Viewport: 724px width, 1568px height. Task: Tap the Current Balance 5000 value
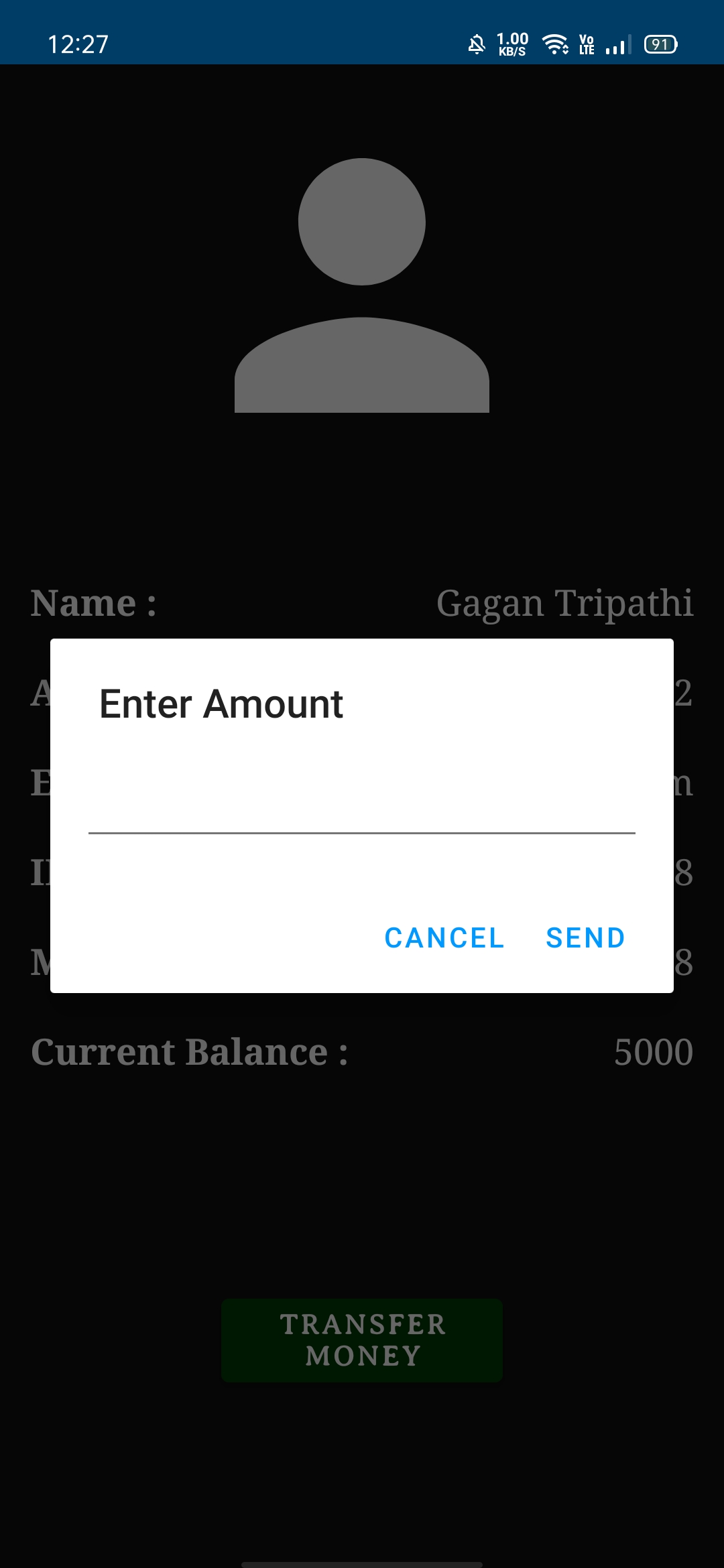pos(652,1052)
